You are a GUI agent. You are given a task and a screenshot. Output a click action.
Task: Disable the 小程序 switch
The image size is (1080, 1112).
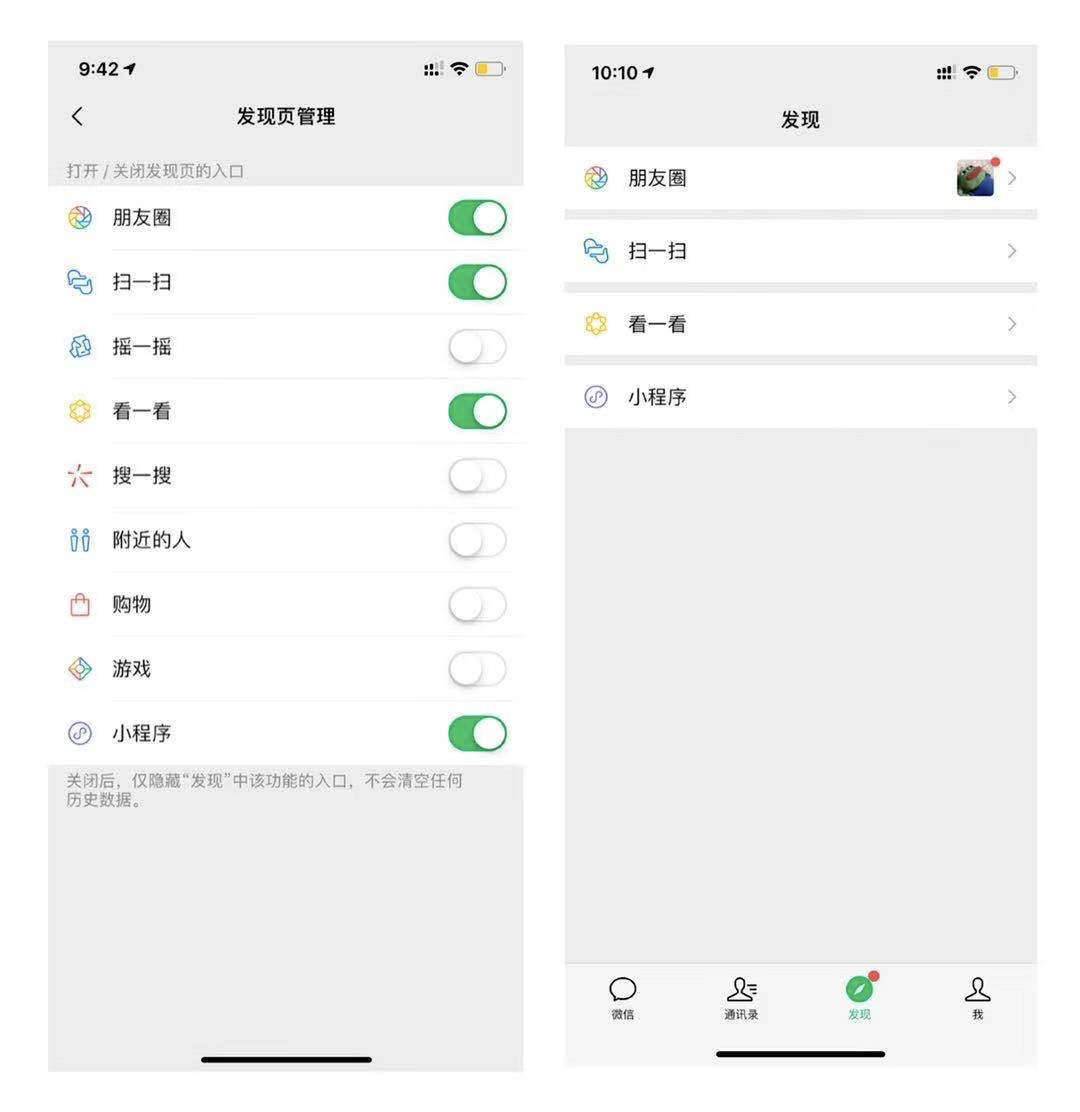click(477, 734)
